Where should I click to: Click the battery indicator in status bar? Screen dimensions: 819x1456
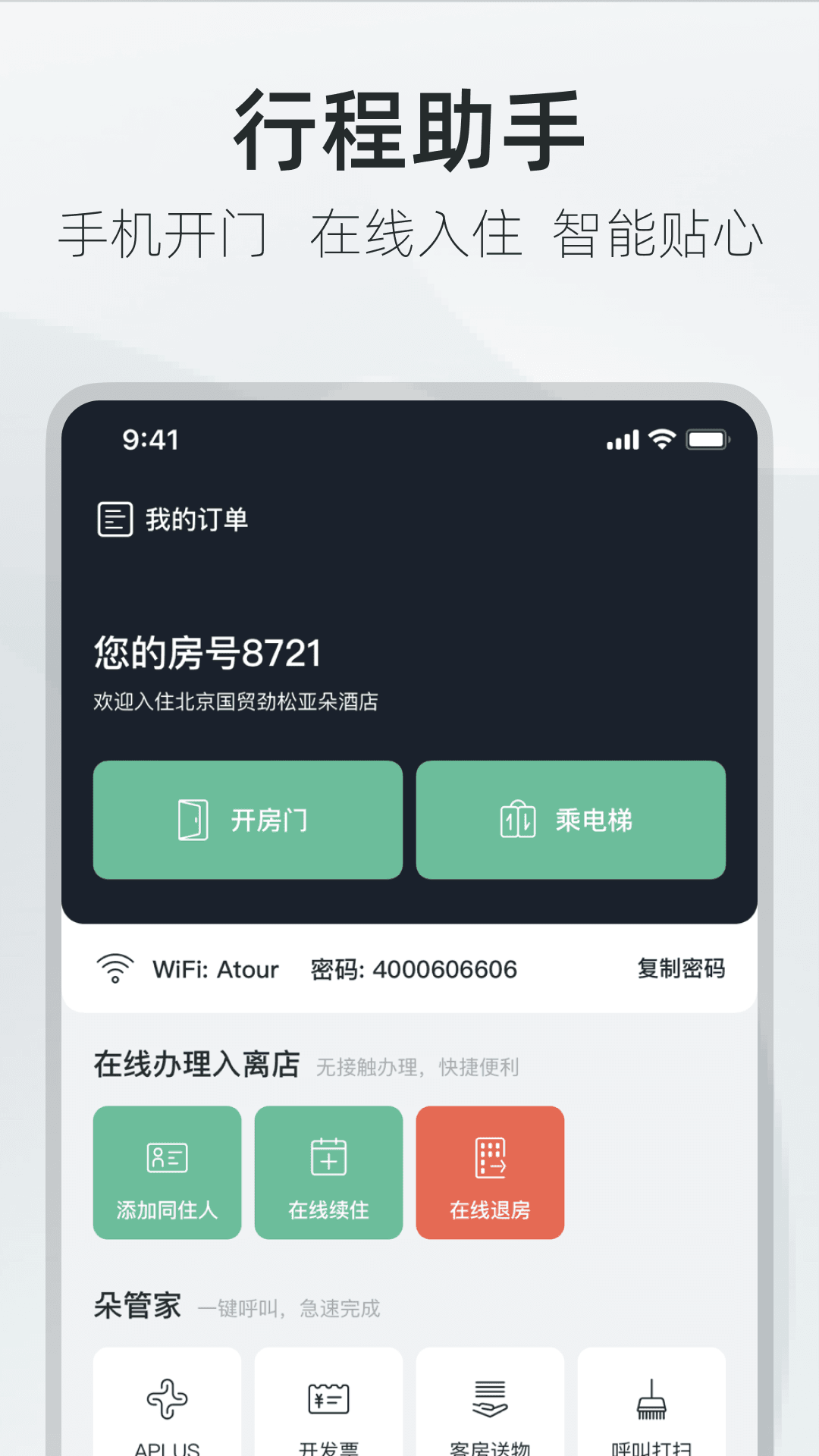(x=707, y=438)
